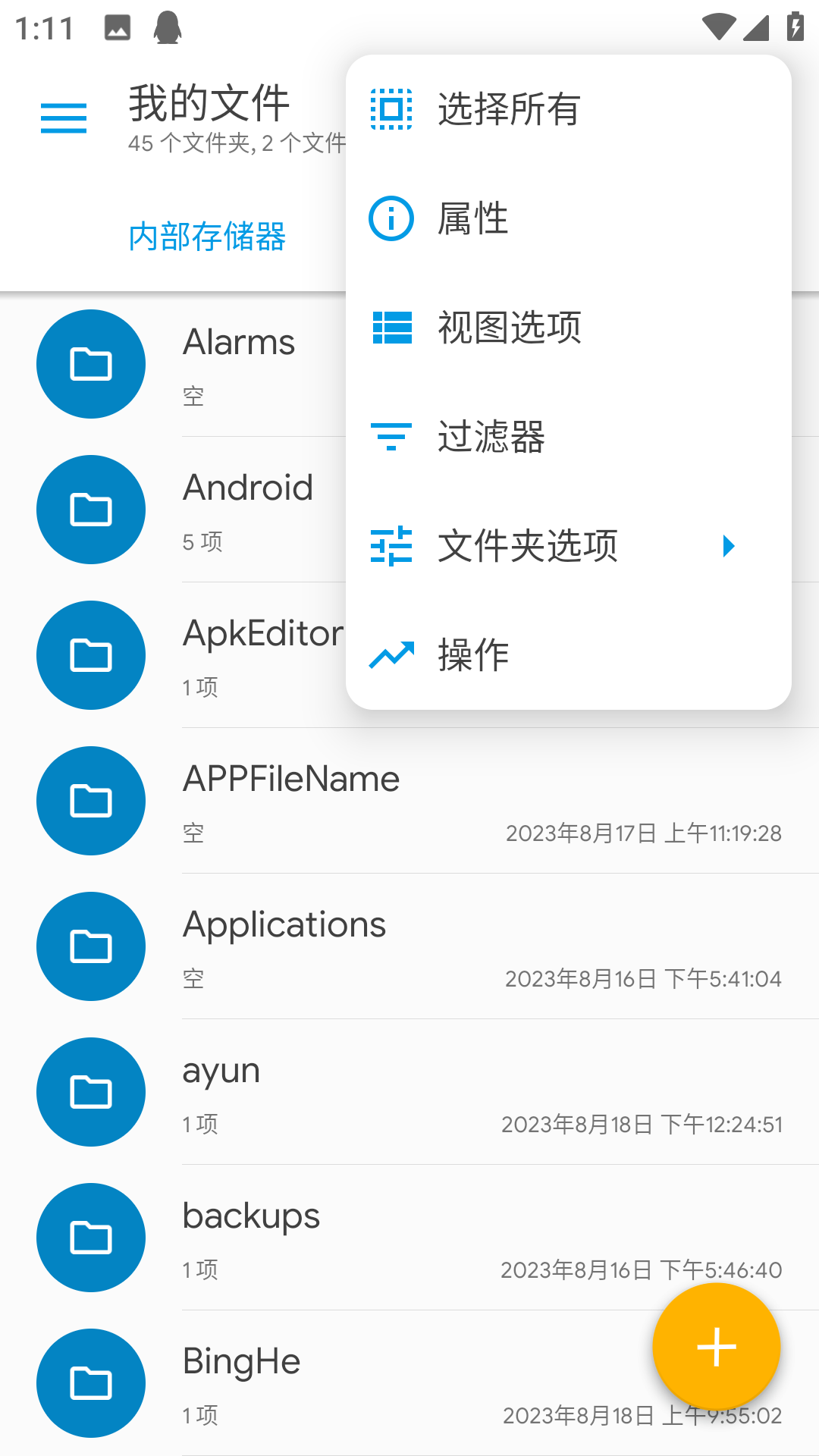Click the Filter funnel icon
Viewport: 819px width, 1456px height.
pos(391,437)
